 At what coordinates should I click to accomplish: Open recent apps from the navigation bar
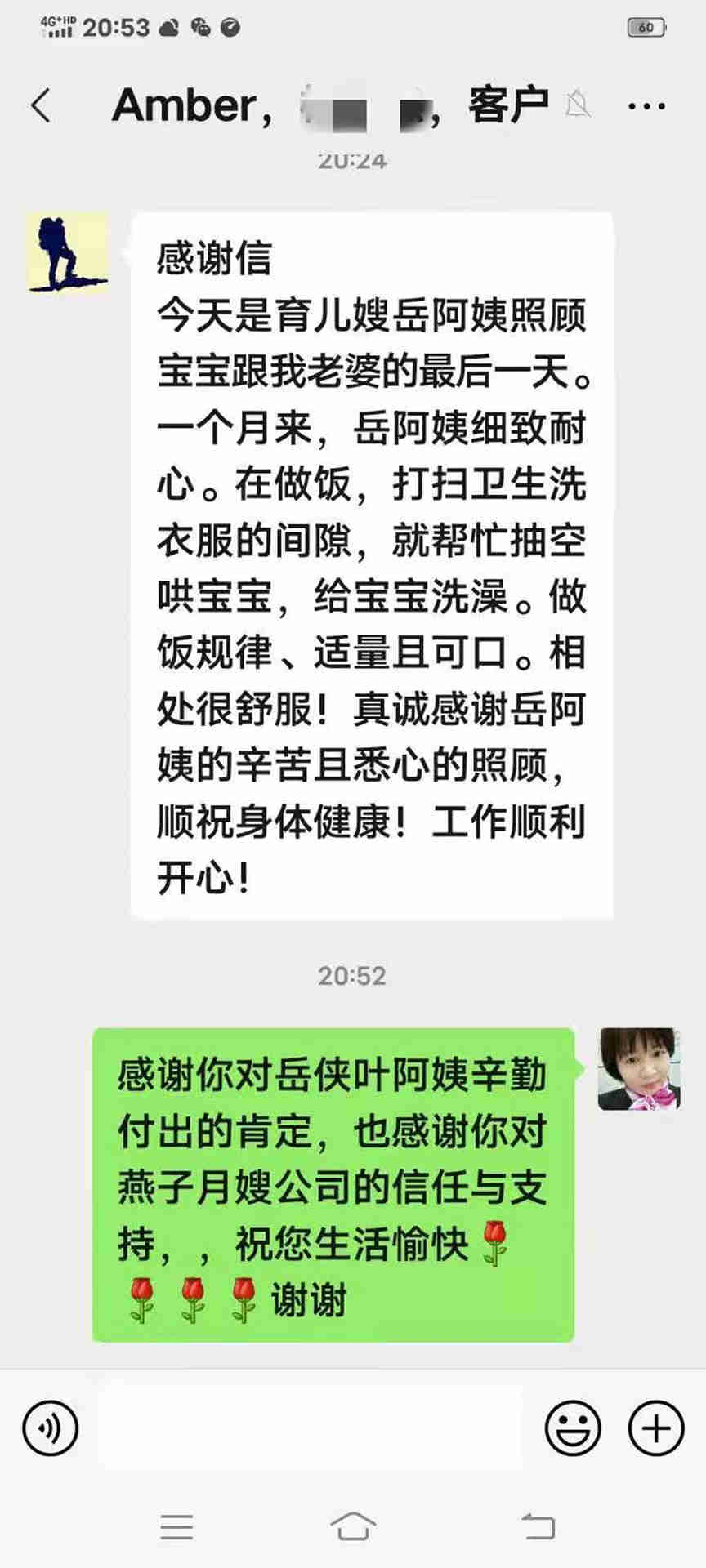176,1526
